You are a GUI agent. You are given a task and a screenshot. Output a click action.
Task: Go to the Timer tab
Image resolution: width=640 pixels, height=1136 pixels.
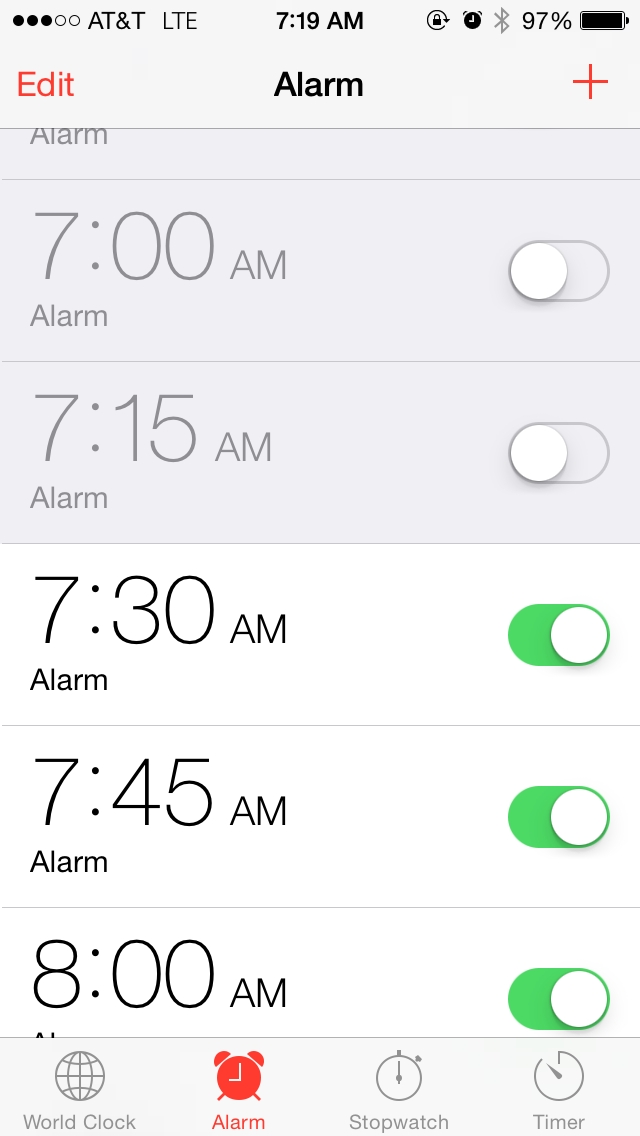pyautogui.click(x=558, y=1090)
